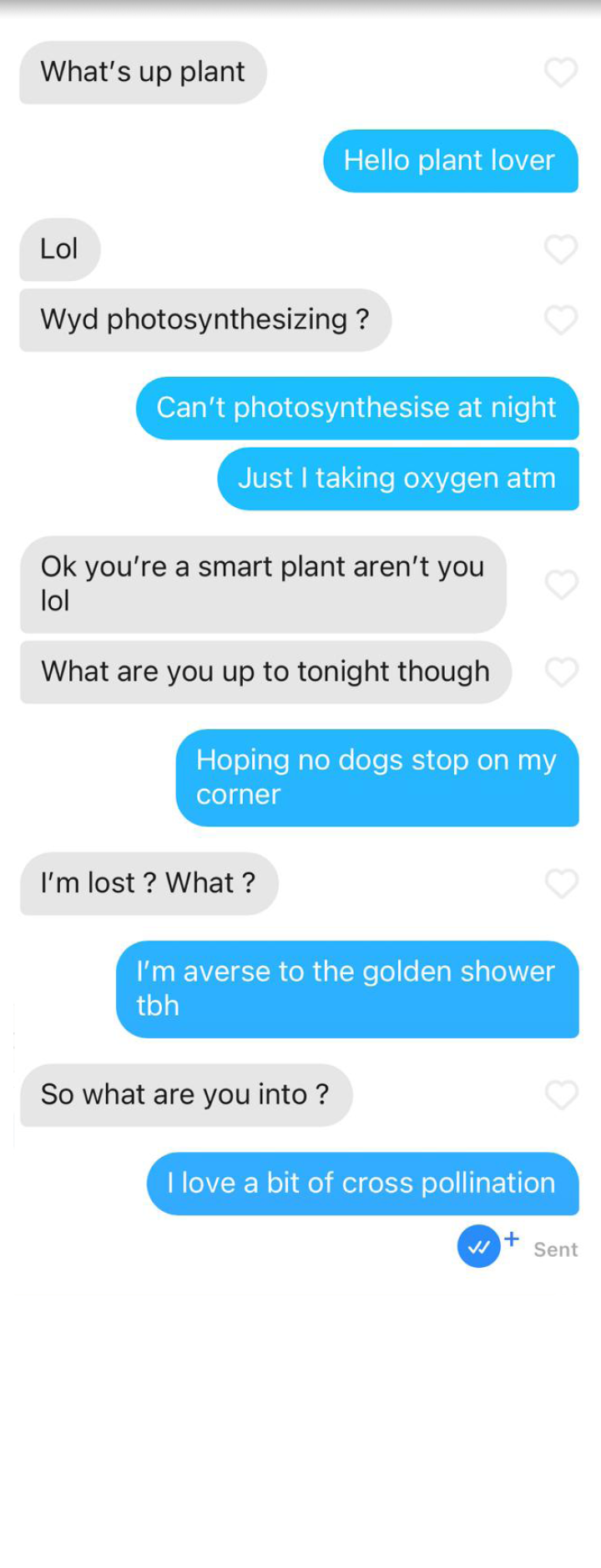Heart the "I'm lost ? What ?" message
The image size is (601, 1568).
561,883
